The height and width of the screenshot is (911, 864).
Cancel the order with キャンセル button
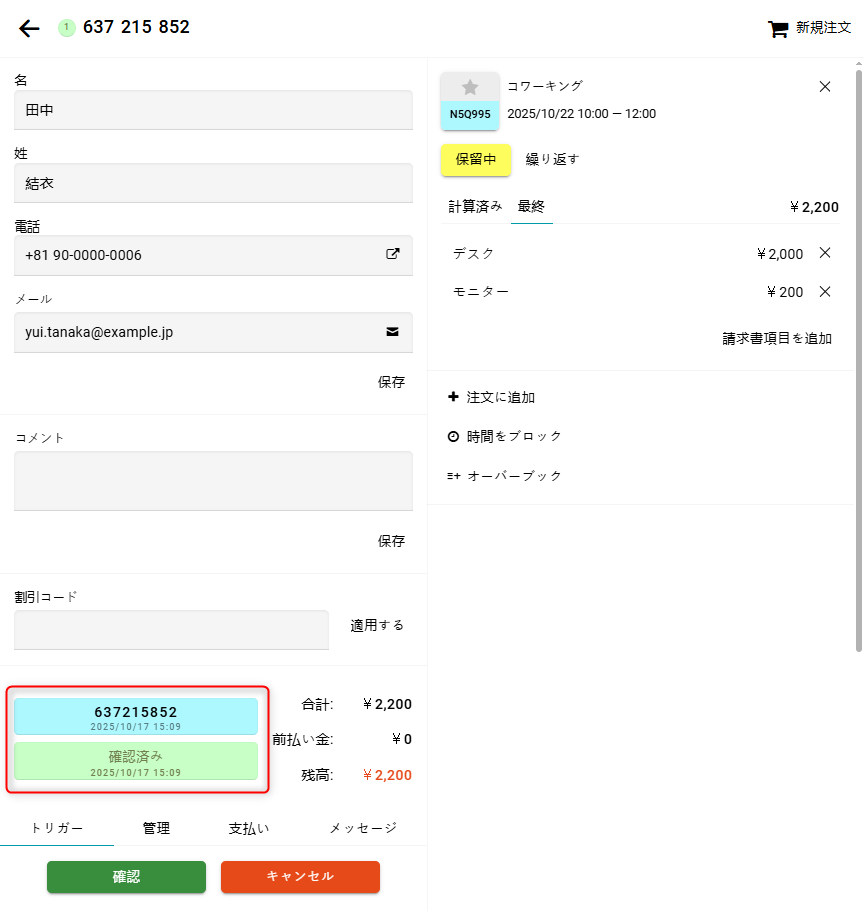pos(300,876)
